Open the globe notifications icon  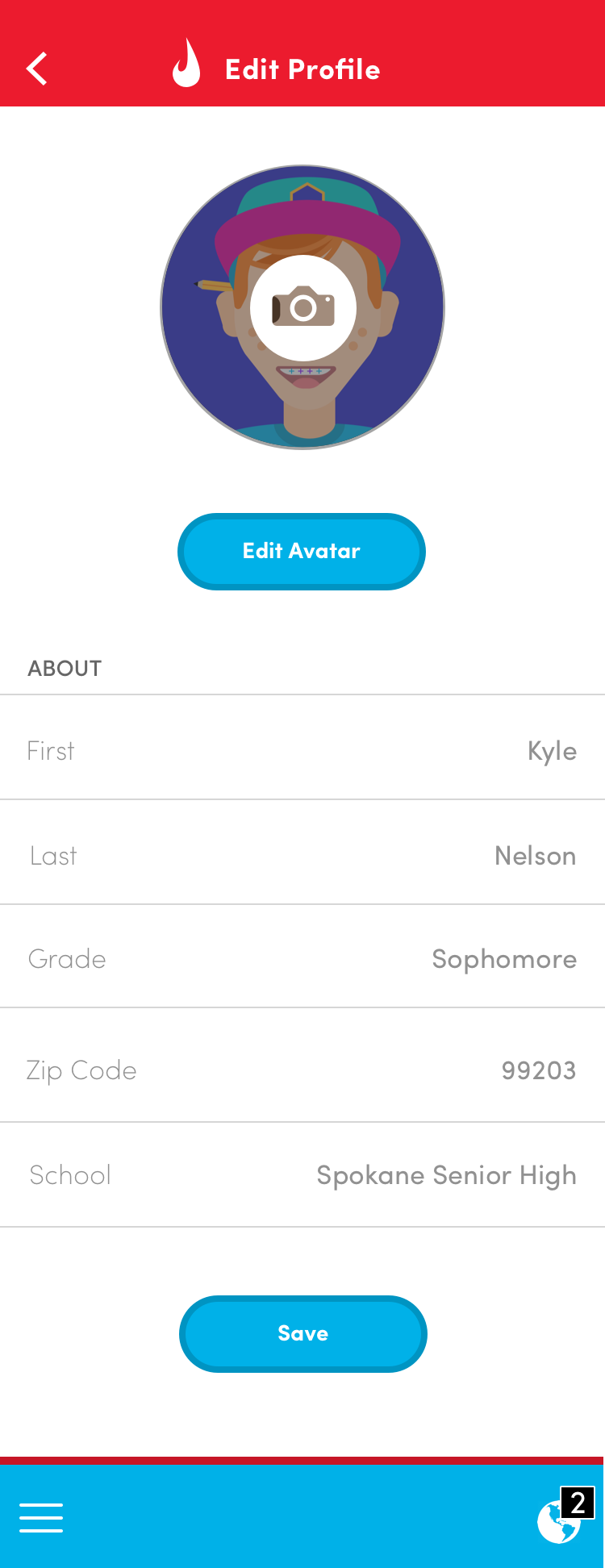click(x=560, y=1520)
